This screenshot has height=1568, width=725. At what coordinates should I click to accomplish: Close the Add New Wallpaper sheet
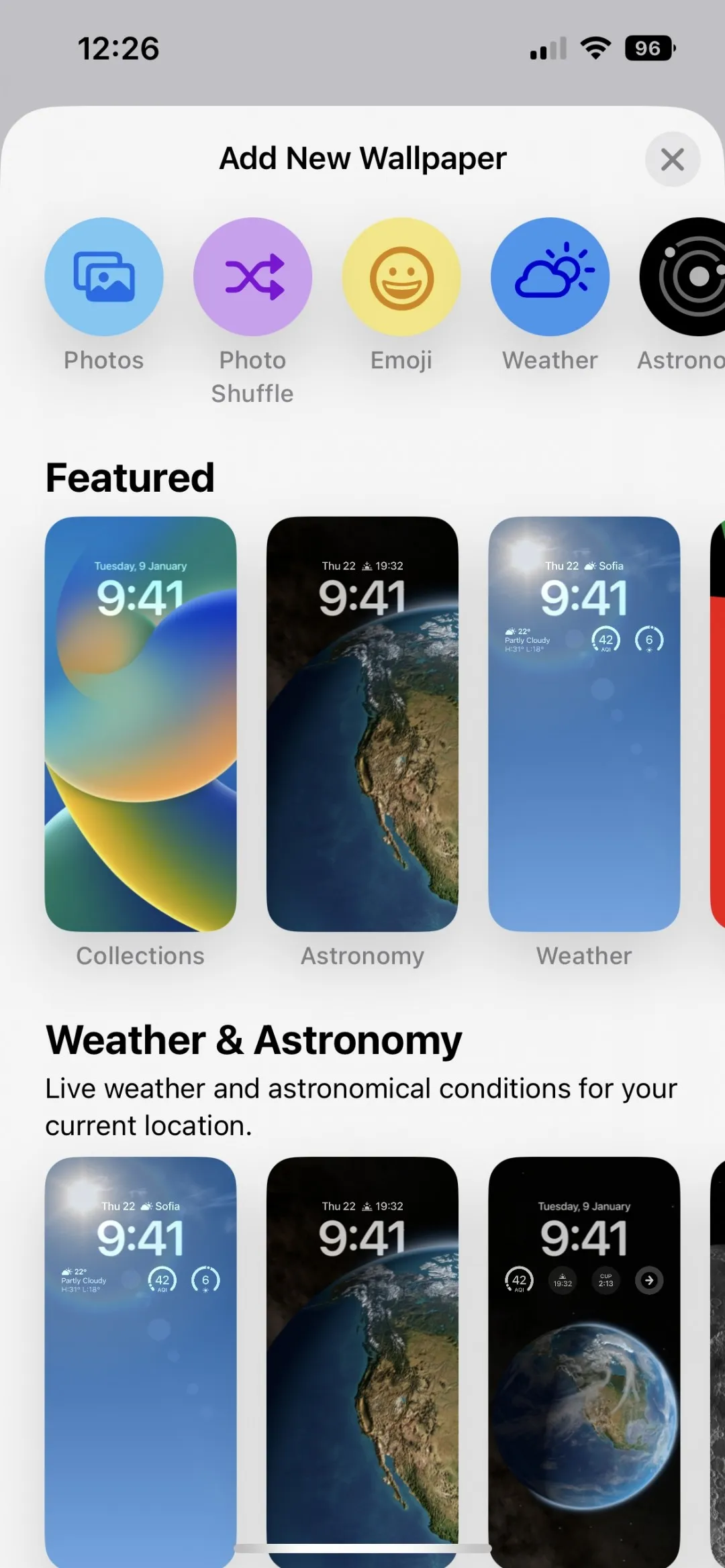pos(672,160)
